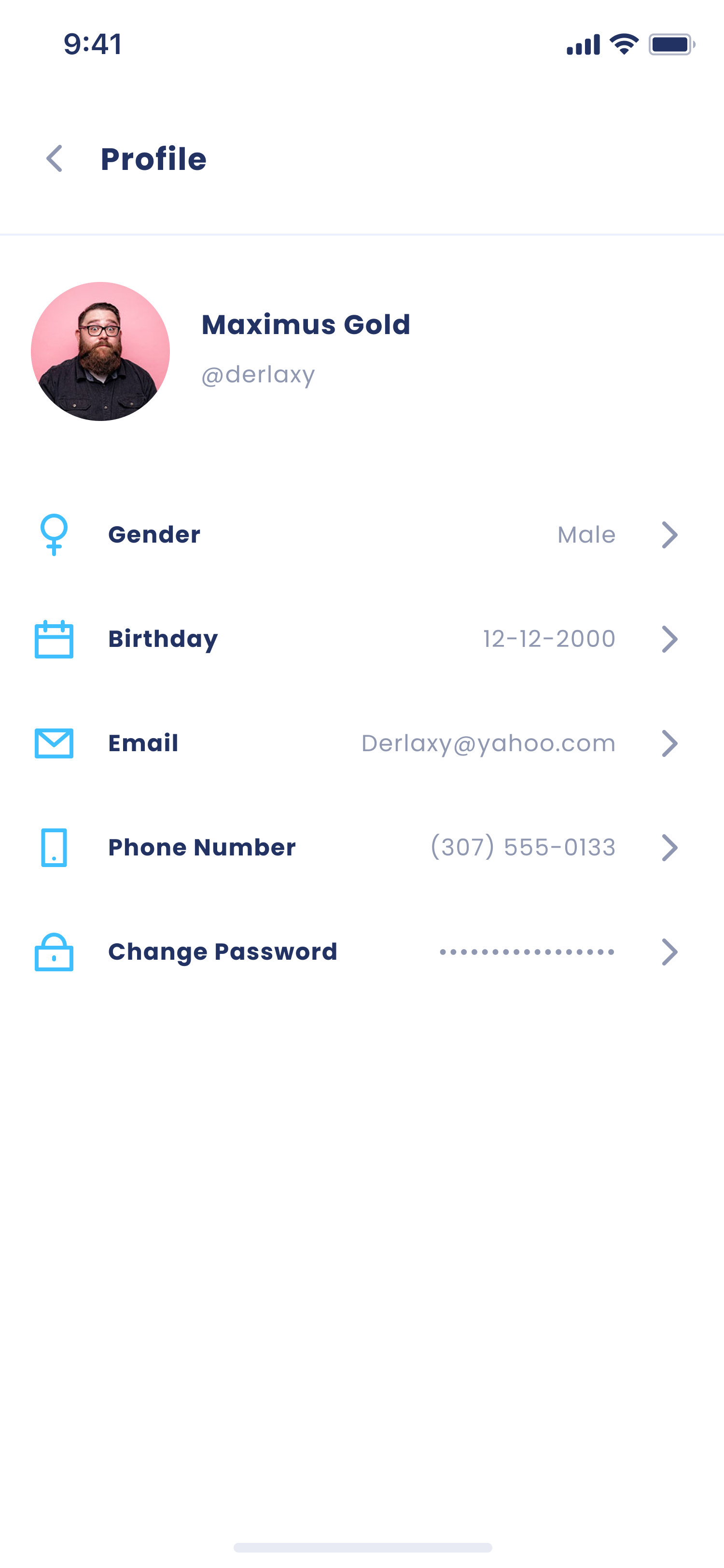This screenshot has width=724, height=1568.
Task: Open Change Password
Action: tap(362, 952)
